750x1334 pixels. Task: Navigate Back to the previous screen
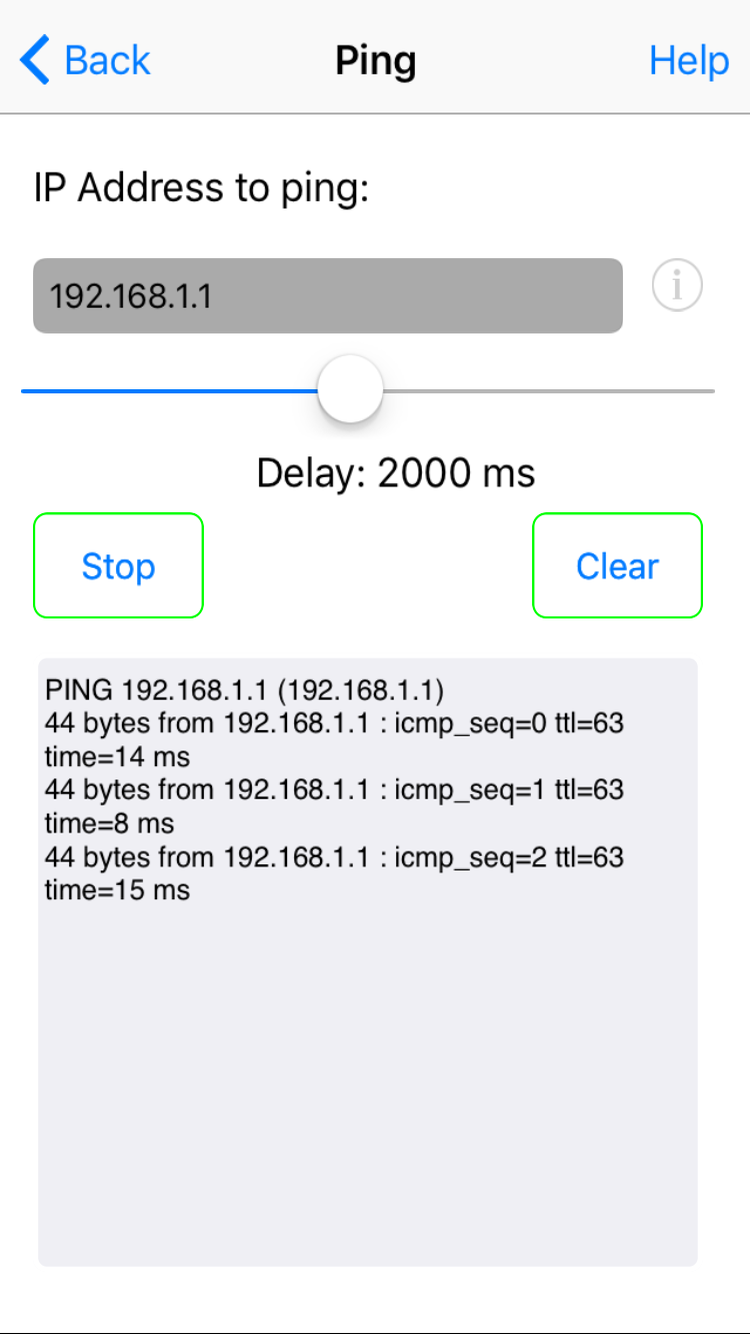tap(85, 60)
